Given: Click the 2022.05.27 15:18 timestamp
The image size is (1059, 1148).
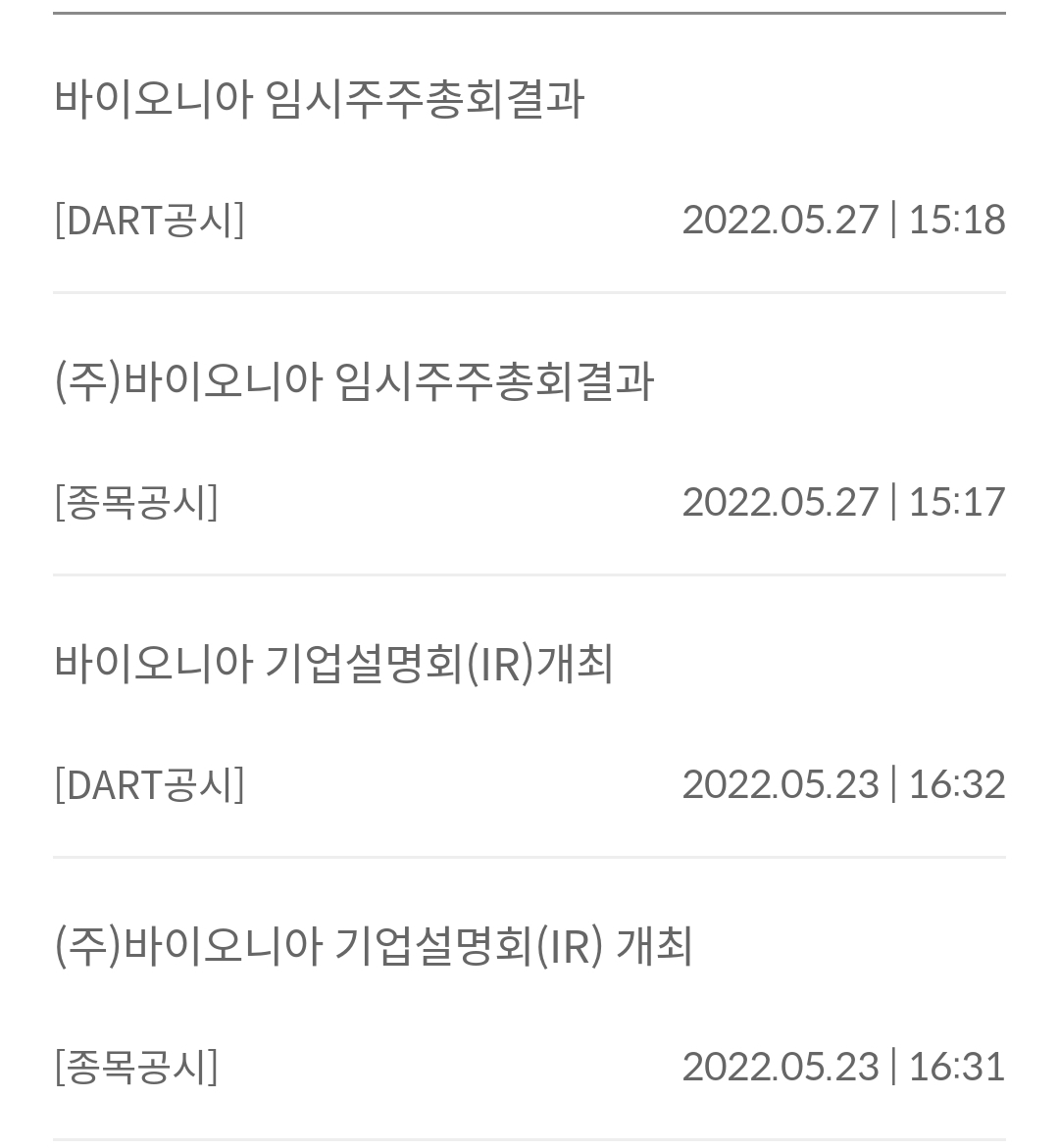Looking at the screenshot, I should [x=844, y=219].
